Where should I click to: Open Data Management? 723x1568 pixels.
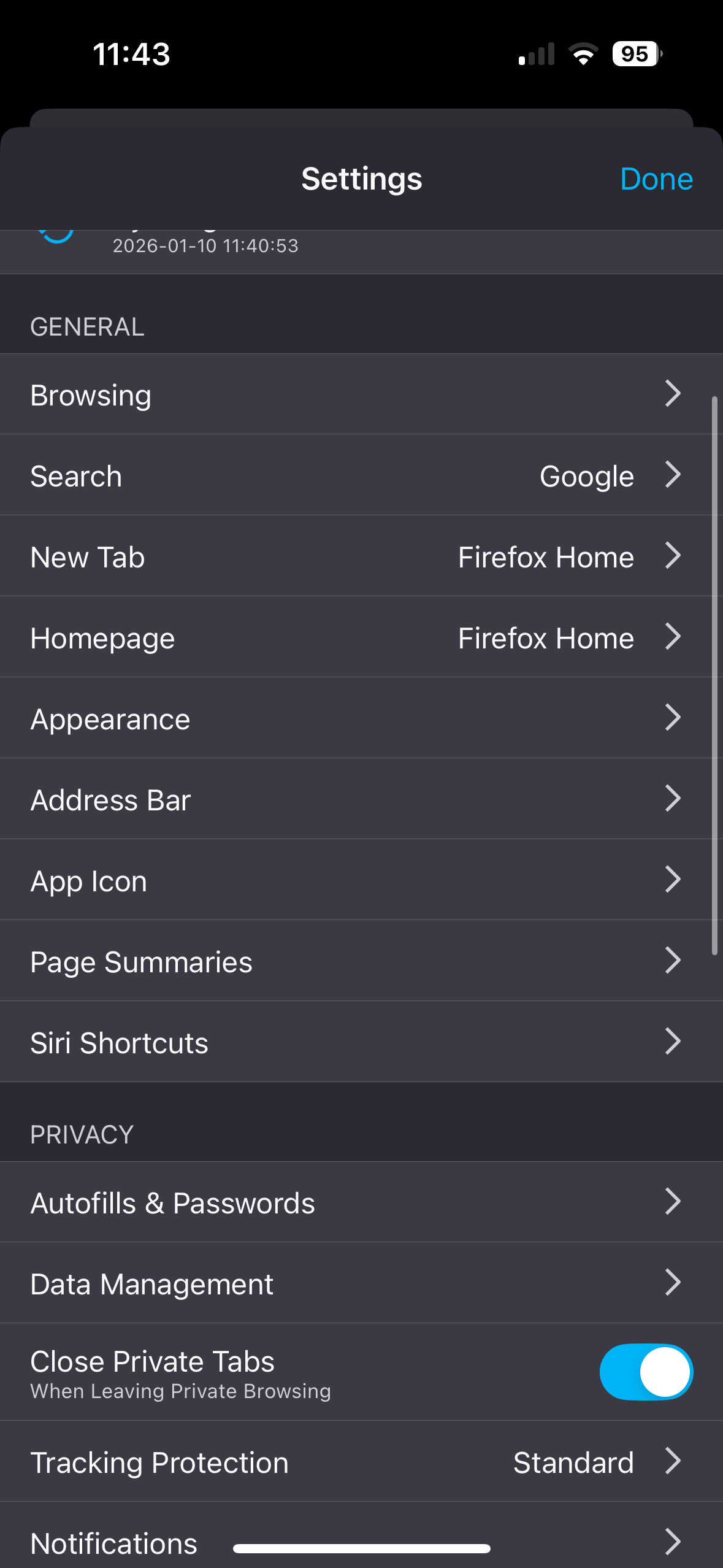[x=361, y=1283]
